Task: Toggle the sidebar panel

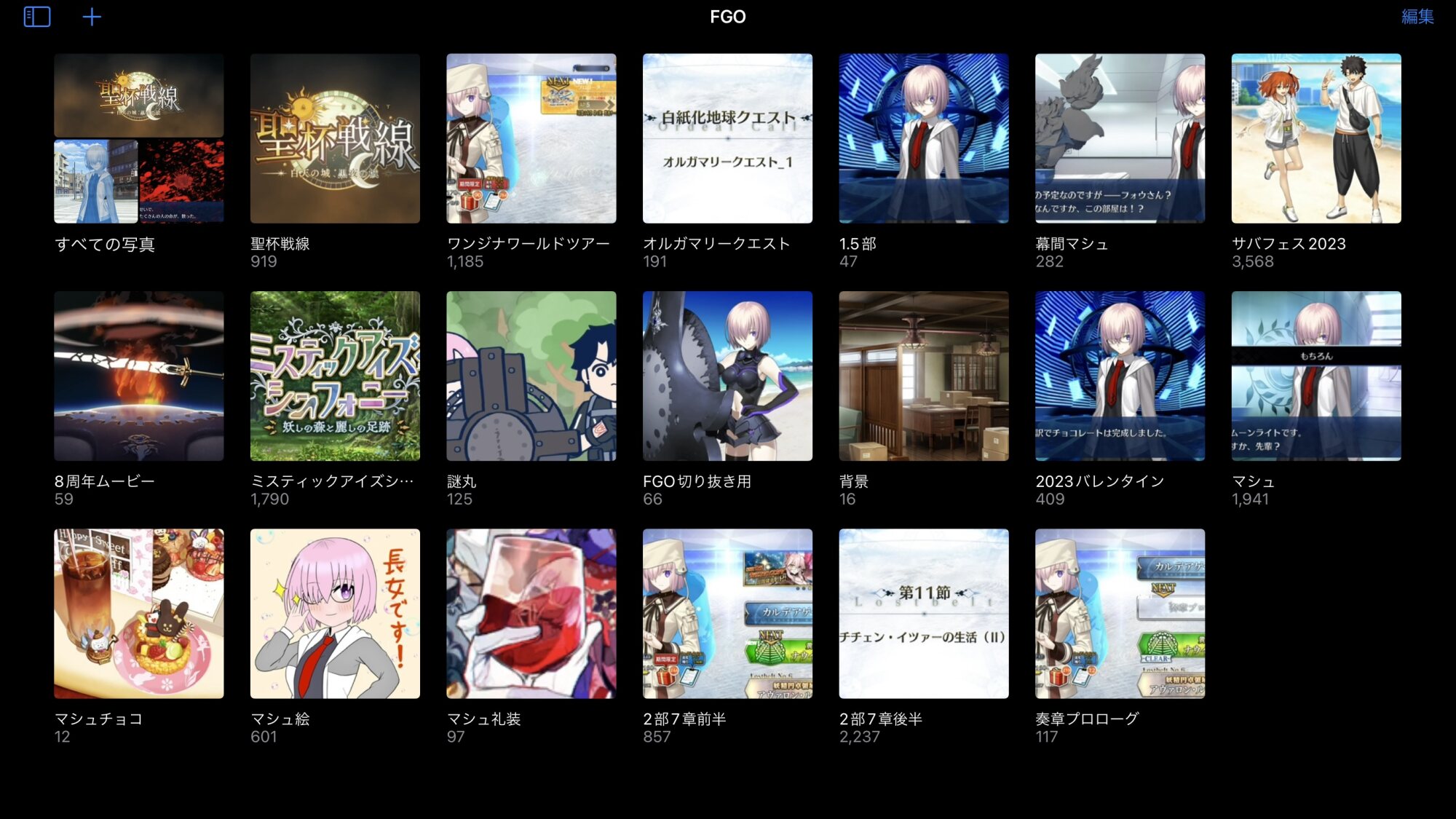Action: (x=37, y=17)
